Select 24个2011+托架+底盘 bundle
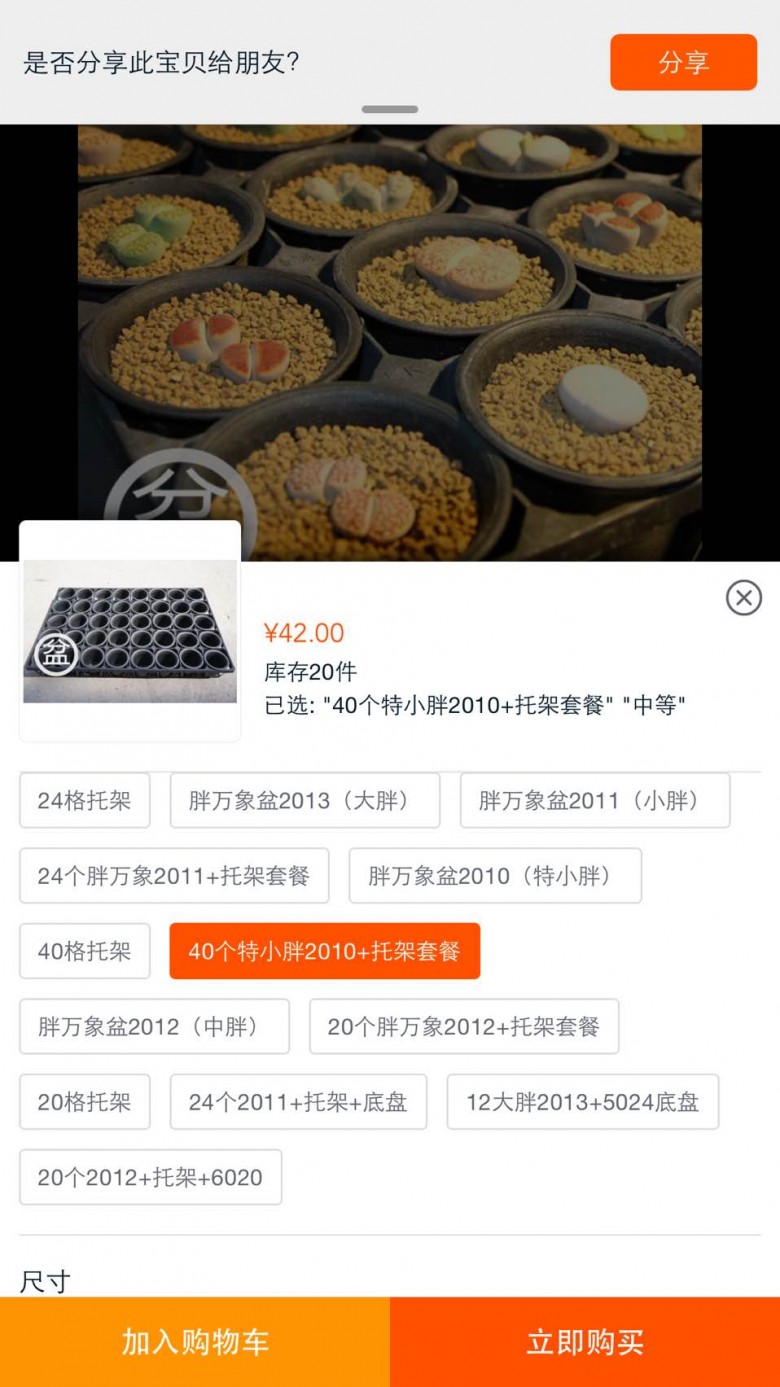Viewport: 780px width, 1387px height. click(x=298, y=1102)
